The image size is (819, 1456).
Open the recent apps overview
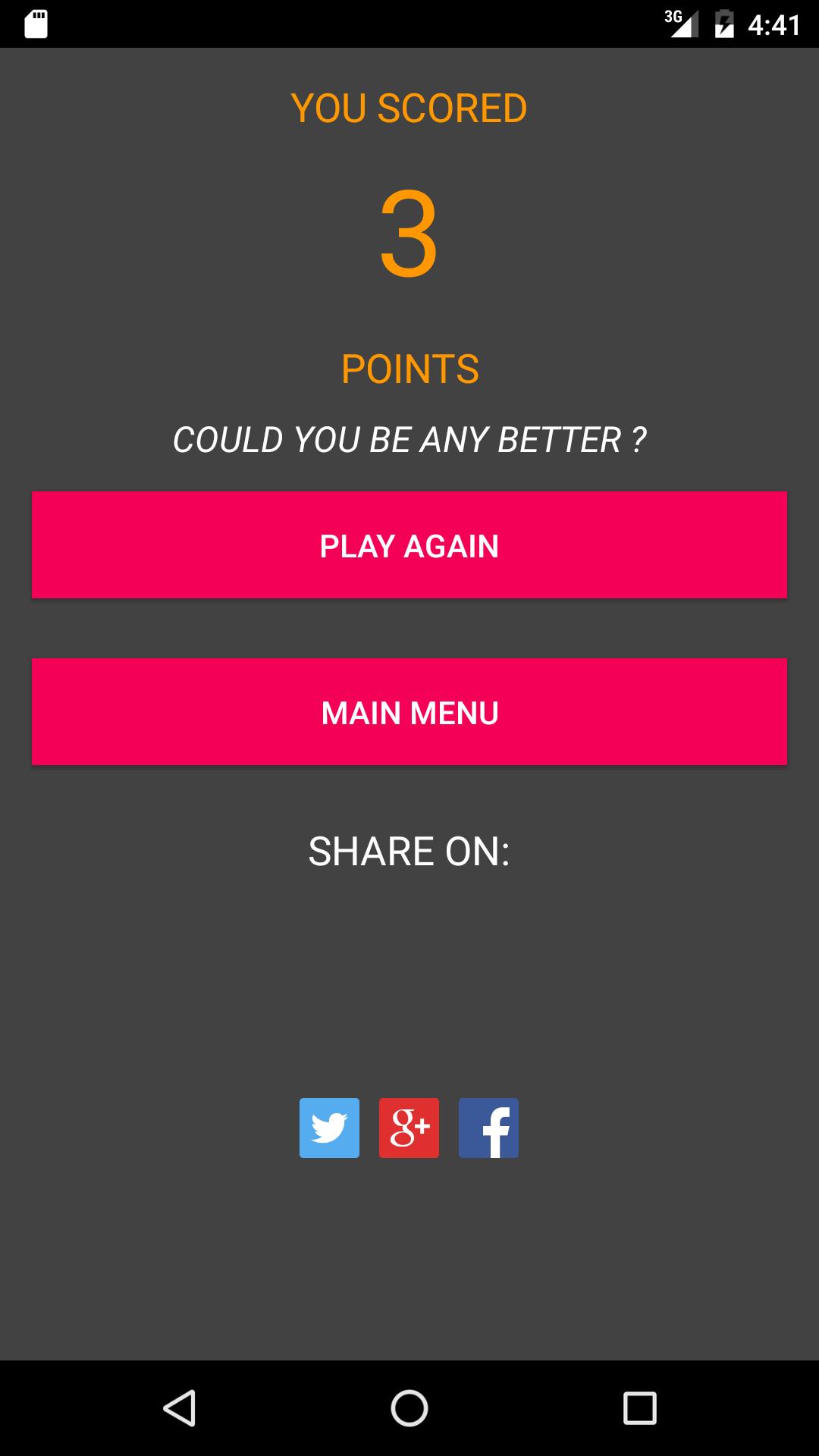pyautogui.click(x=639, y=1408)
